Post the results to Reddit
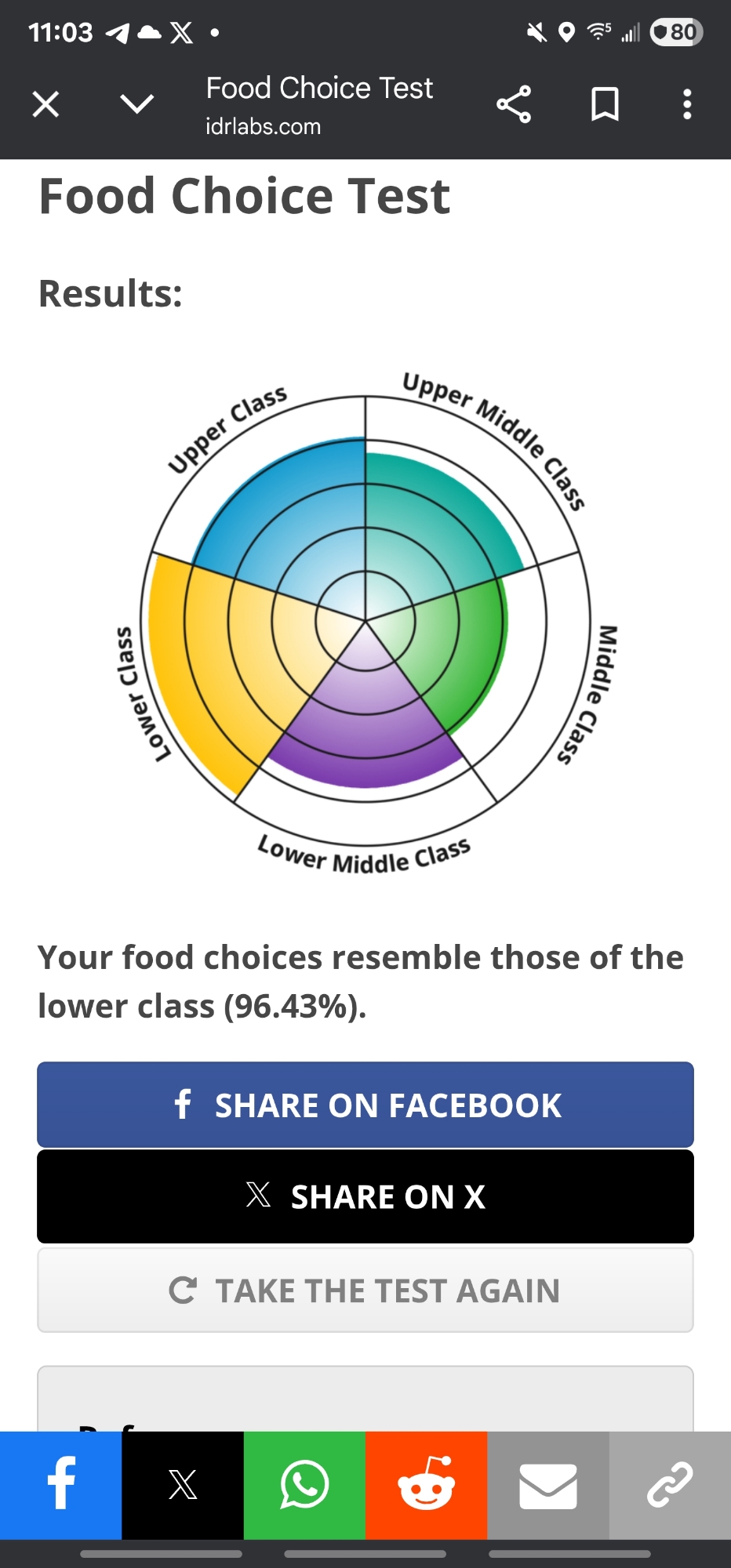 coord(426,1484)
